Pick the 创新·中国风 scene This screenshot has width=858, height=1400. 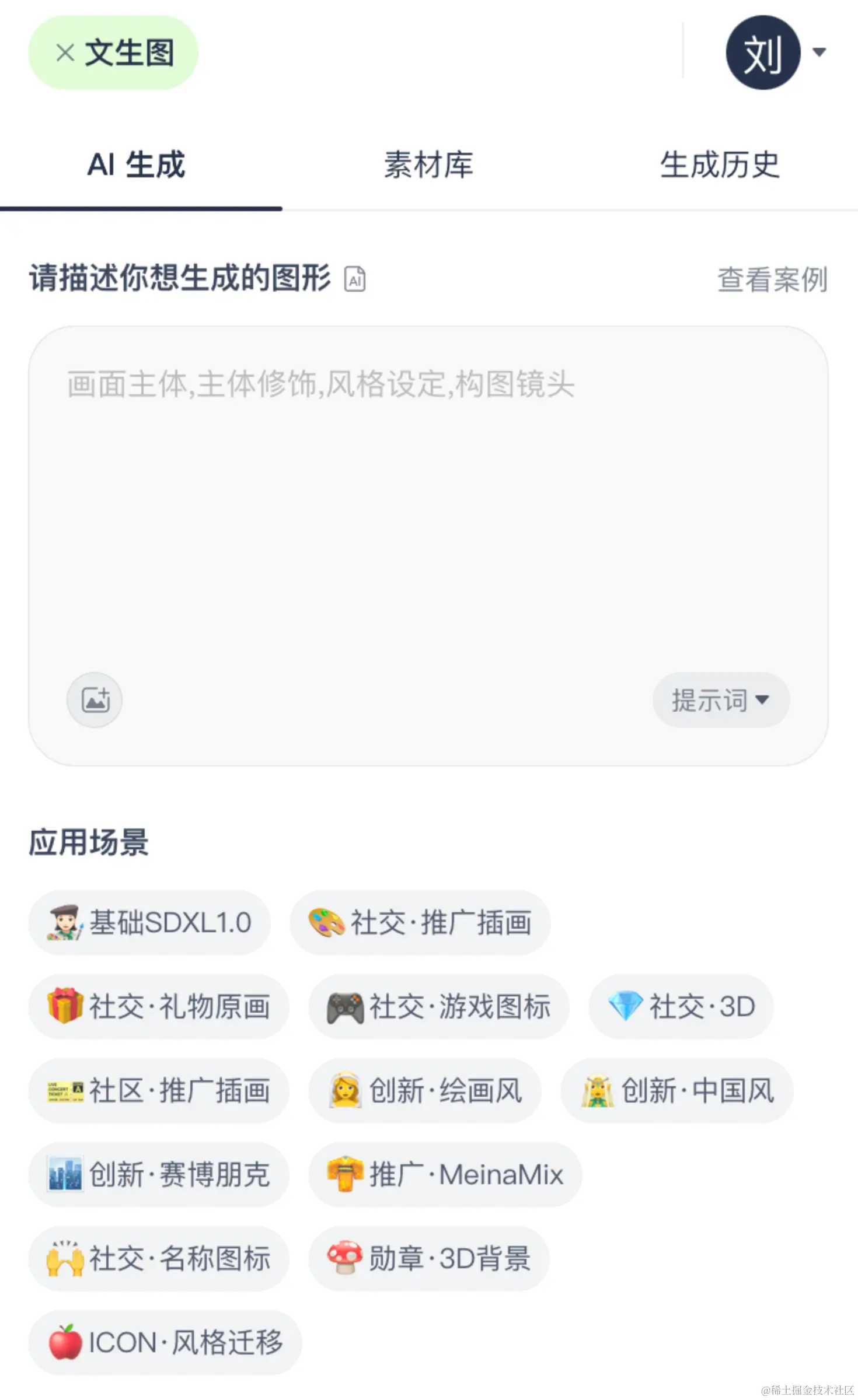point(676,1091)
